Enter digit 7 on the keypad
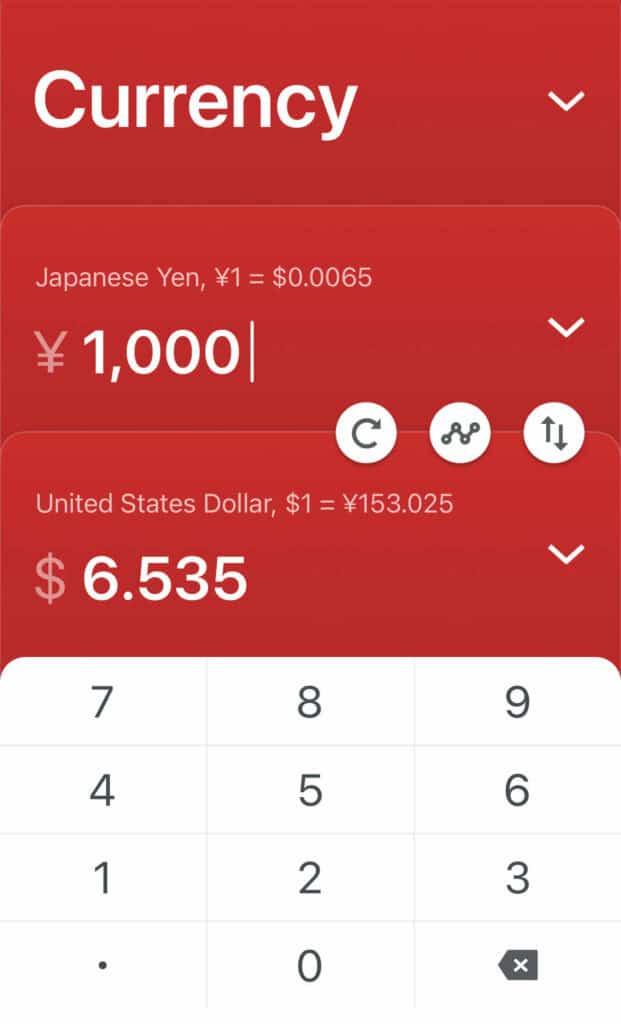621x1024 pixels. [102, 703]
